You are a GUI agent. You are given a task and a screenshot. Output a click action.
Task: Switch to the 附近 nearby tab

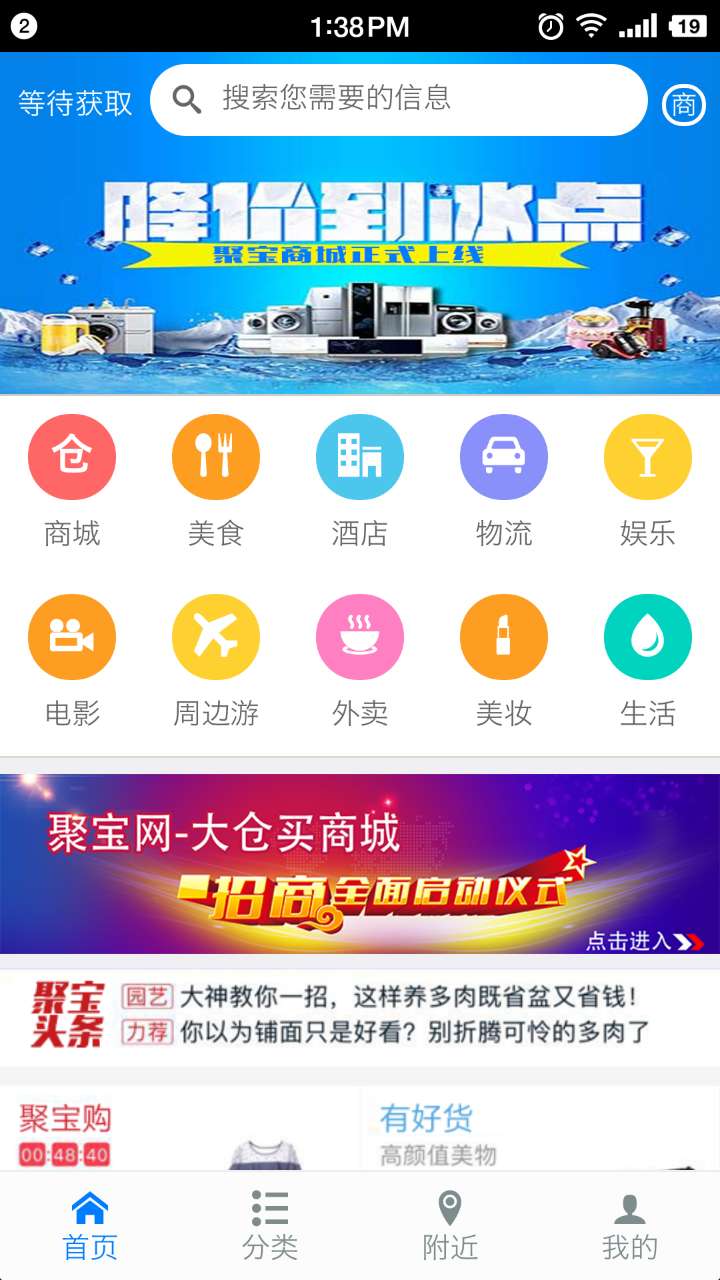(x=450, y=1225)
